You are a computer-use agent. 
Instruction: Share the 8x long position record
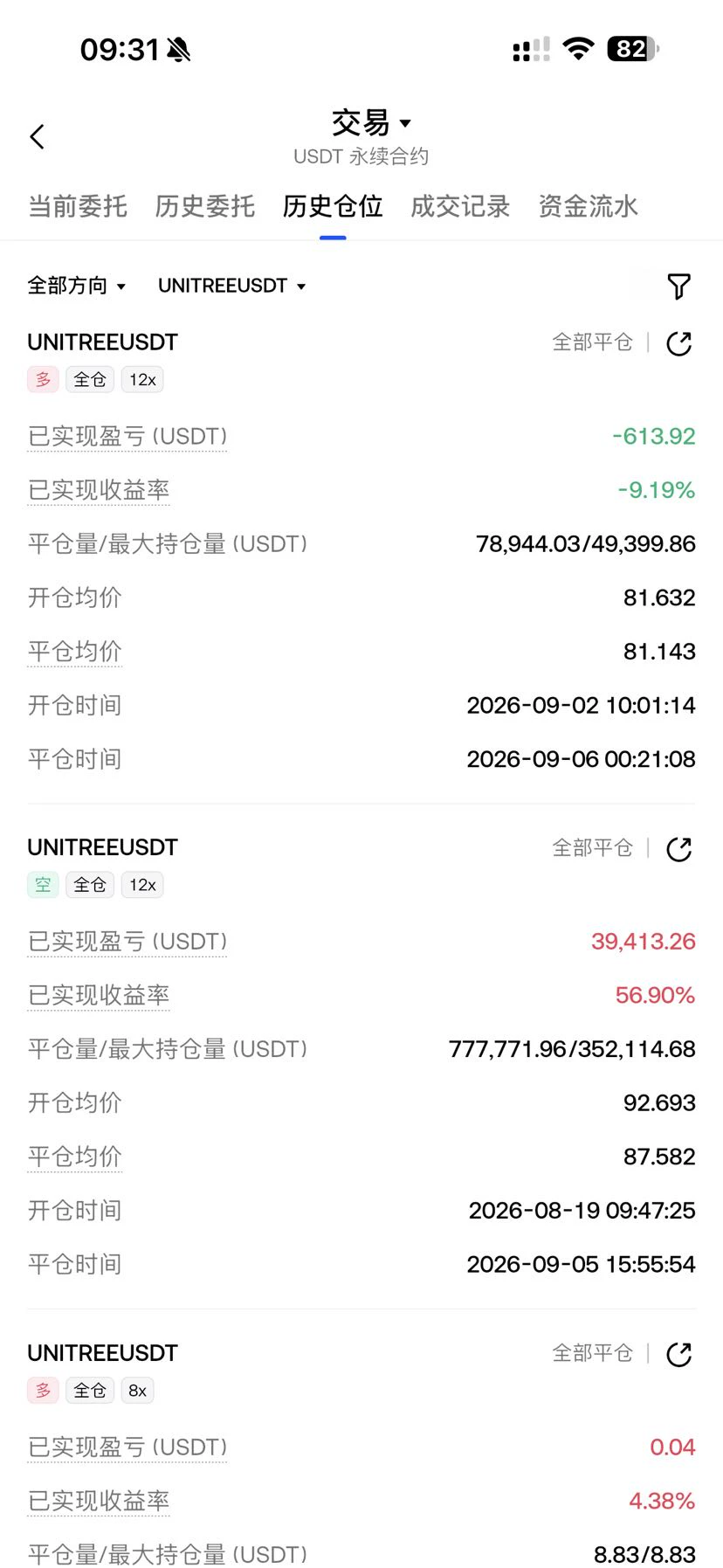click(x=678, y=1354)
